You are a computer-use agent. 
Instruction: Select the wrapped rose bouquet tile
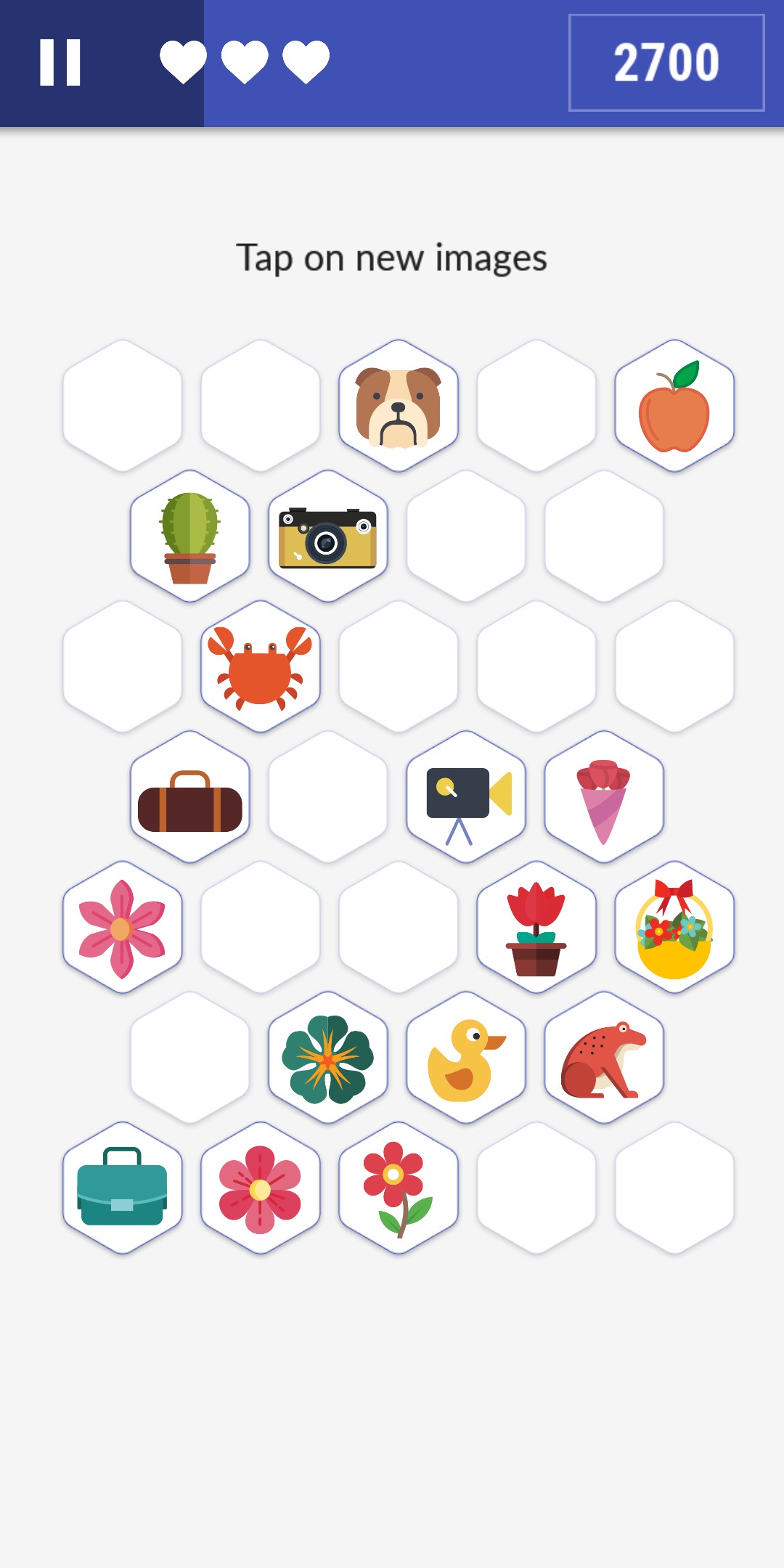603,797
